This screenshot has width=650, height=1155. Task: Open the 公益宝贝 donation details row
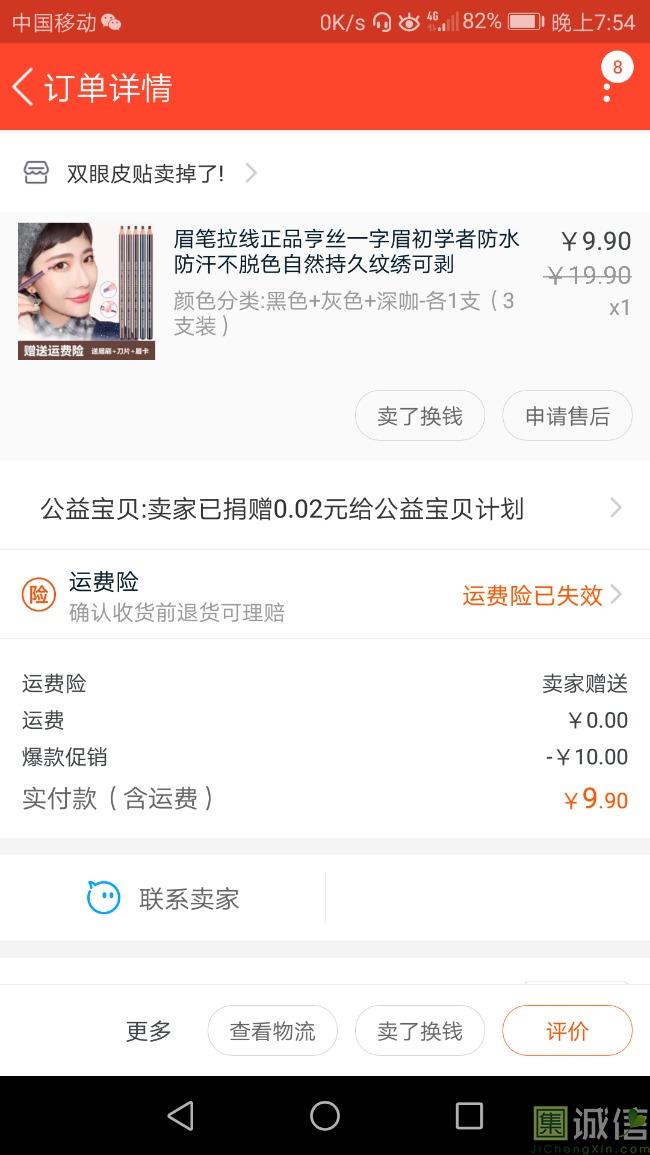point(325,509)
